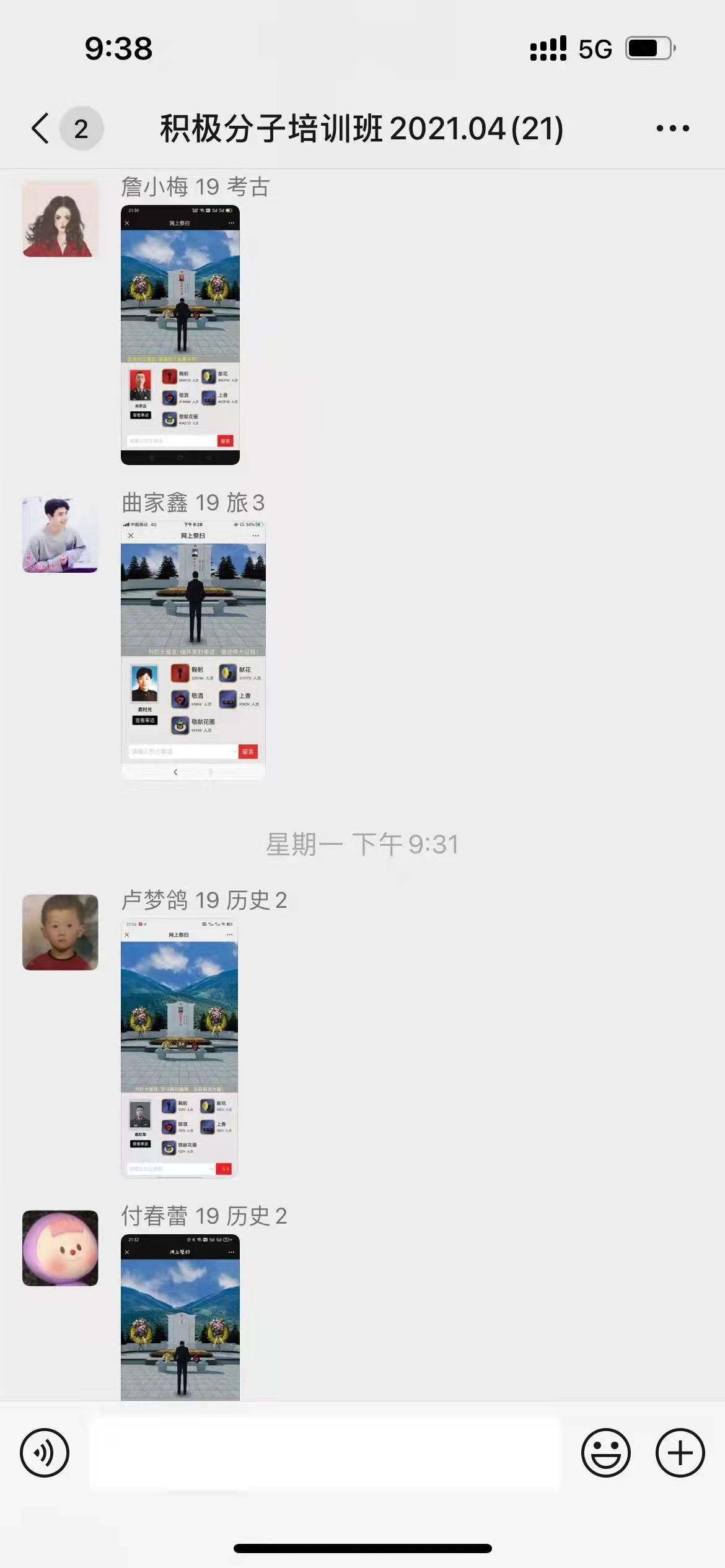The width and height of the screenshot is (725, 1568).
Task: Switch to voice message input
Action: click(x=45, y=1452)
